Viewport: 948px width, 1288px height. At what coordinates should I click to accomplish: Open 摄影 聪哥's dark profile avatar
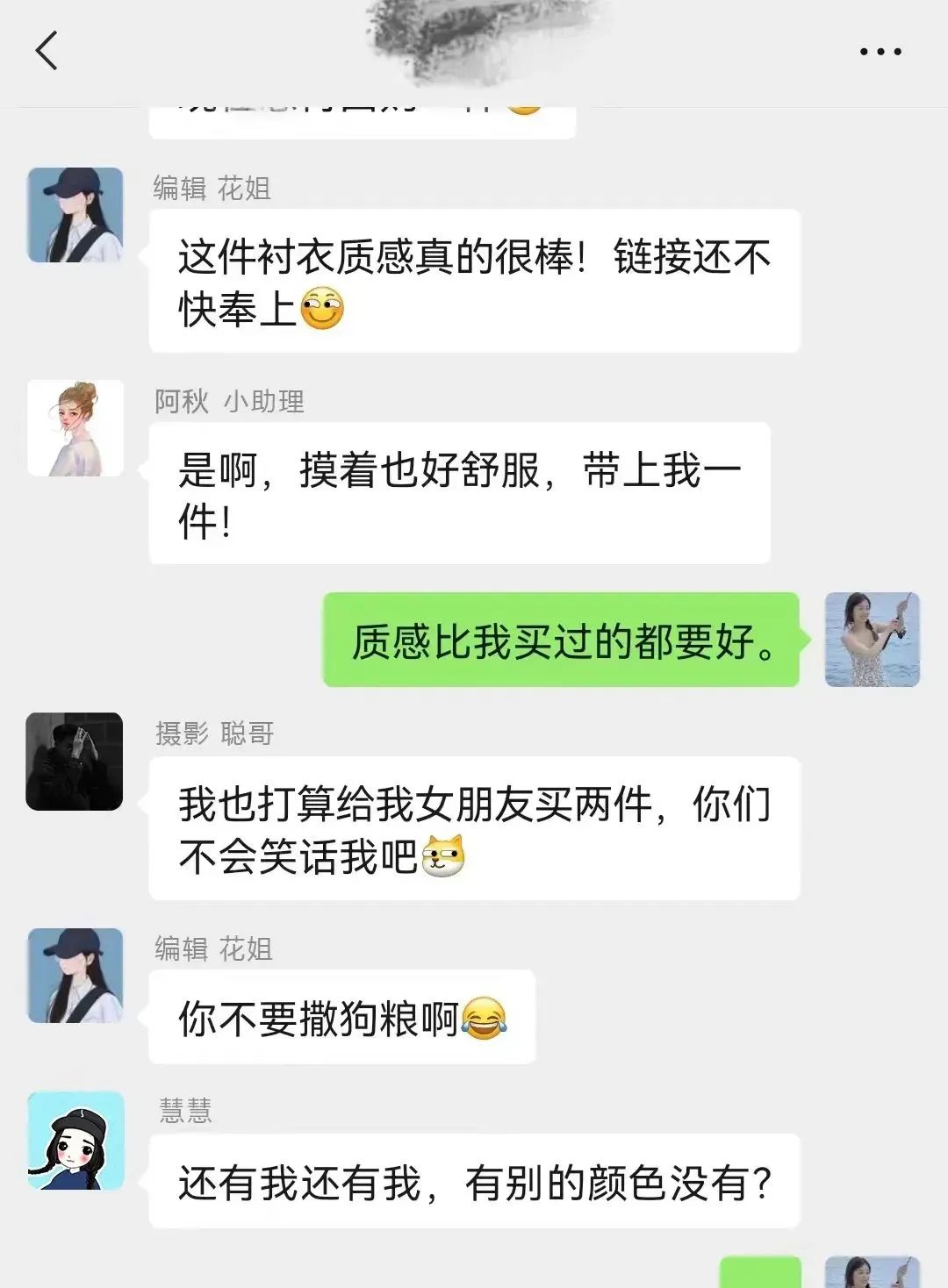click(x=75, y=761)
